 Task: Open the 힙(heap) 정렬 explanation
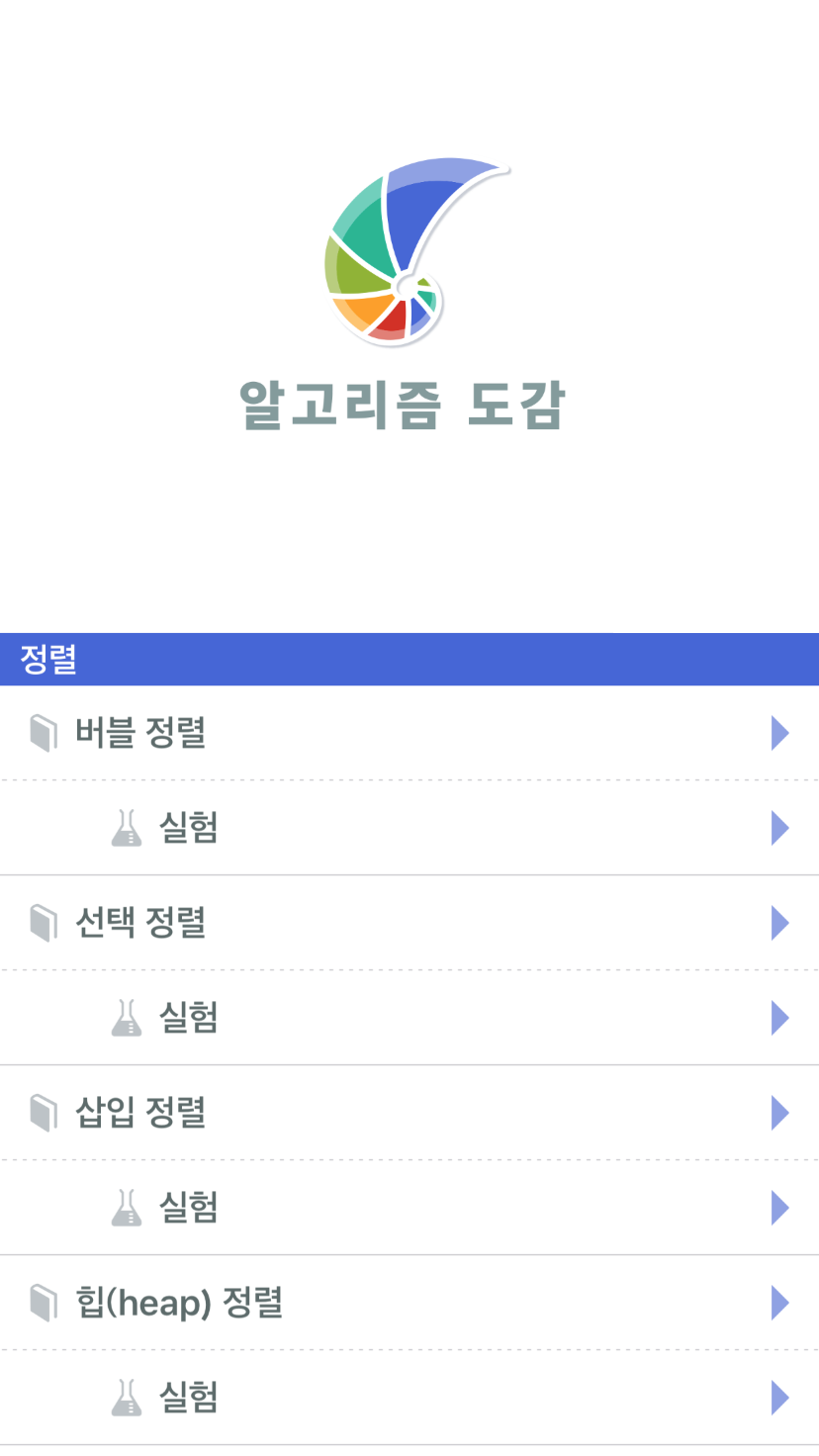pyautogui.click(x=179, y=1303)
